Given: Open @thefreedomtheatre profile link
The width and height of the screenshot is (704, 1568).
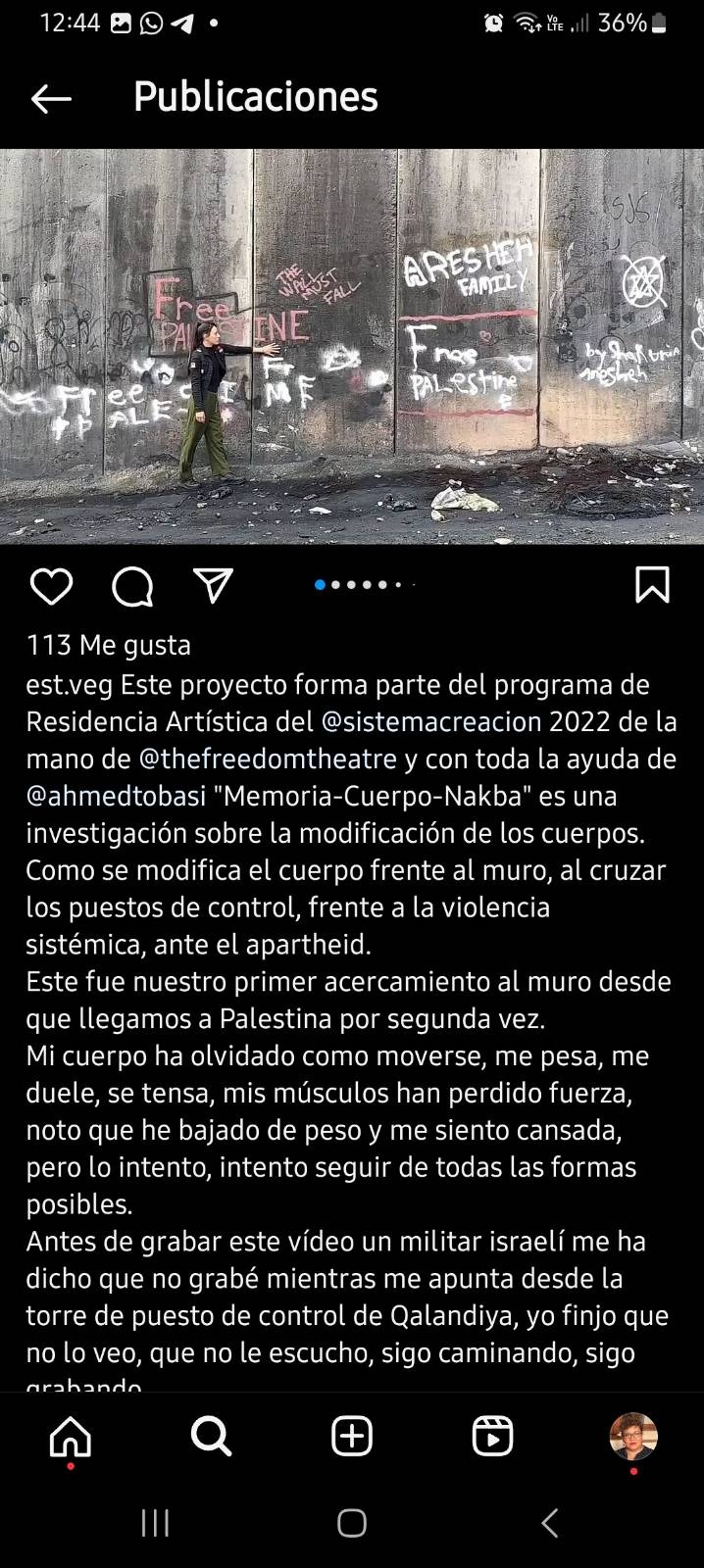Looking at the screenshot, I should (268, 759).
